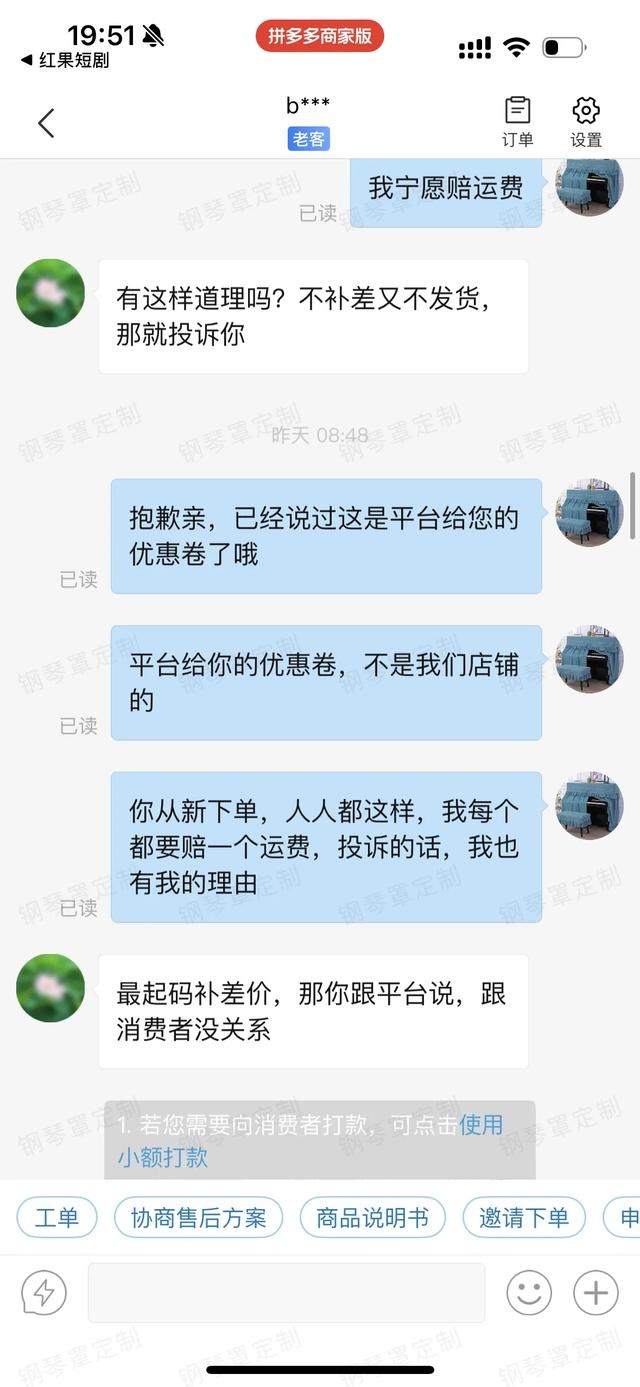Open the 订单 orders page
This screenshot has width=640, height=1387.
click(517, 122)
